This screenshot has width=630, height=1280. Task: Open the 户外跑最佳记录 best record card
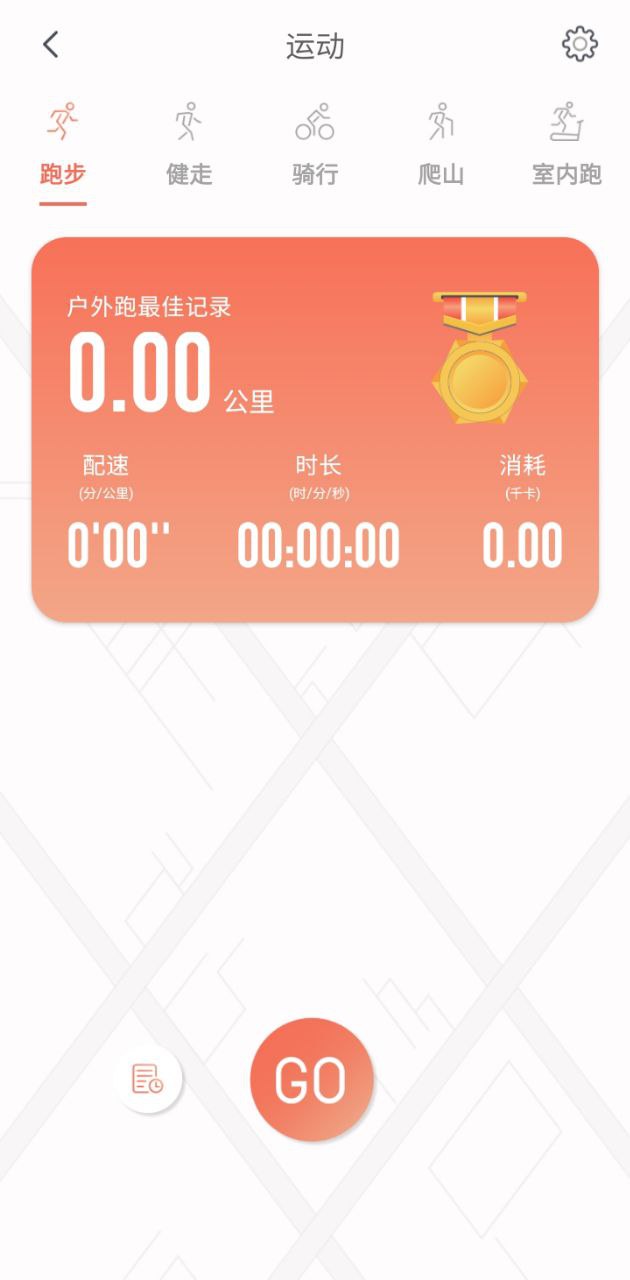315,430
